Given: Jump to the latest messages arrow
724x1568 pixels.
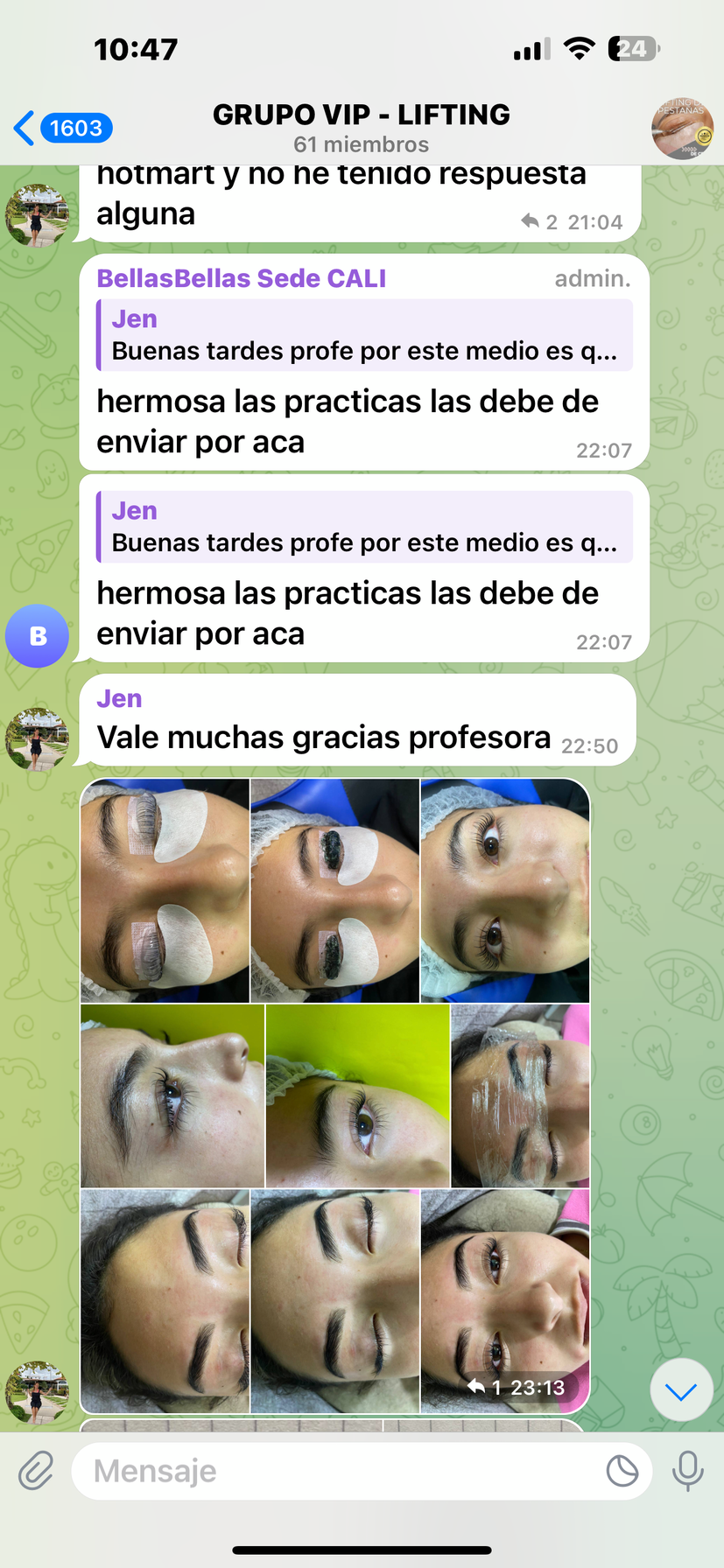Looking at the screenshot, I should [x=681, y=1390].
